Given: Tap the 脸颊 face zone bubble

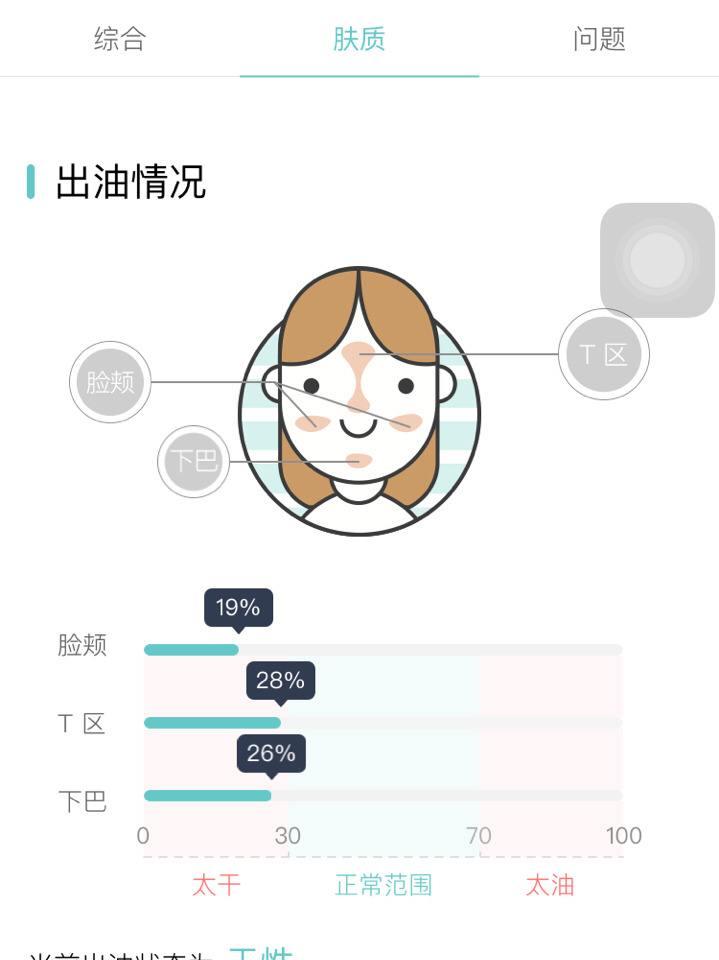Looking at the screenshot, I should click(x=110, y=382).
